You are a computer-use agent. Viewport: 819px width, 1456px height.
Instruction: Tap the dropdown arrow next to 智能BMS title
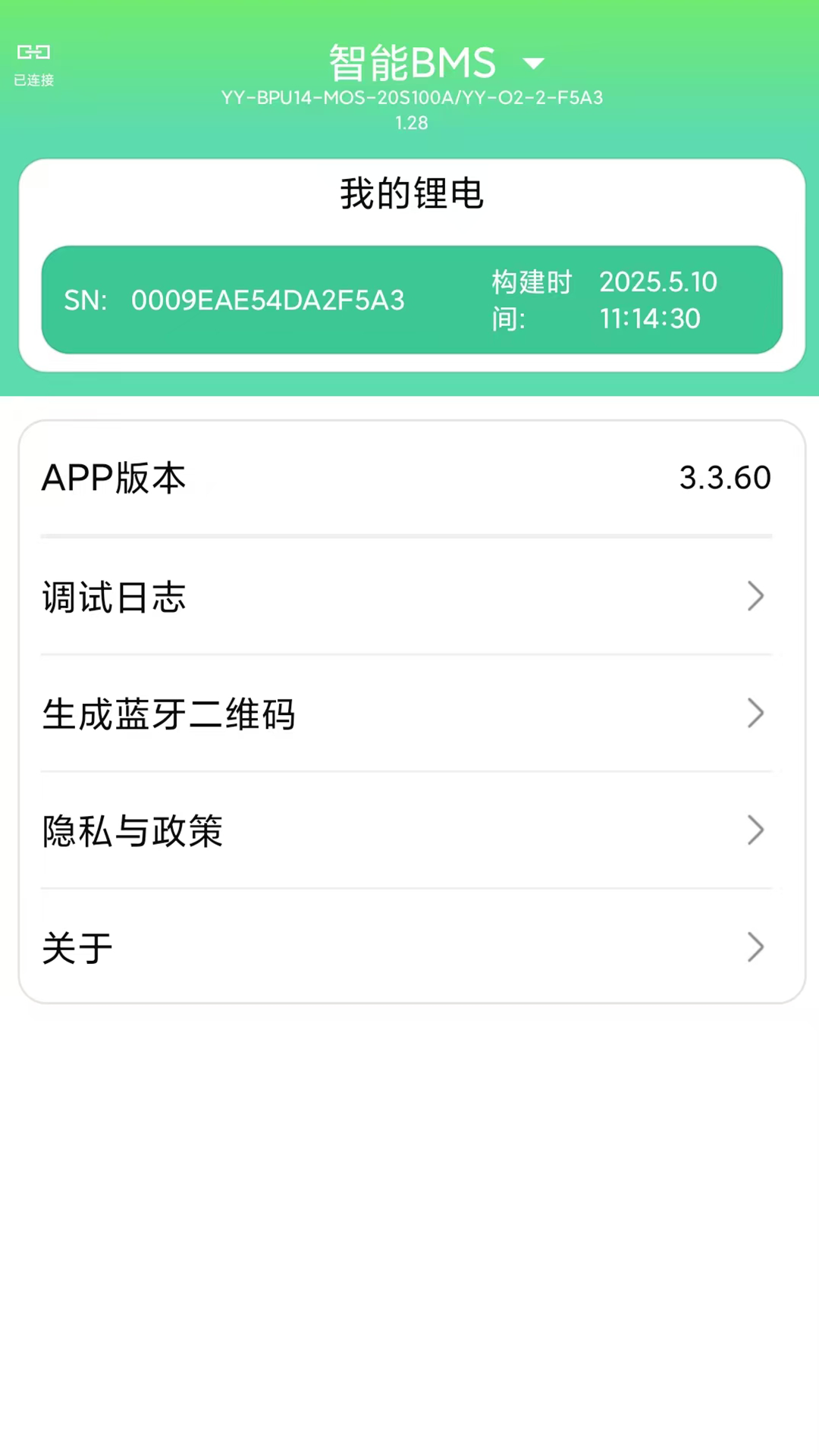tap(534, 62)
